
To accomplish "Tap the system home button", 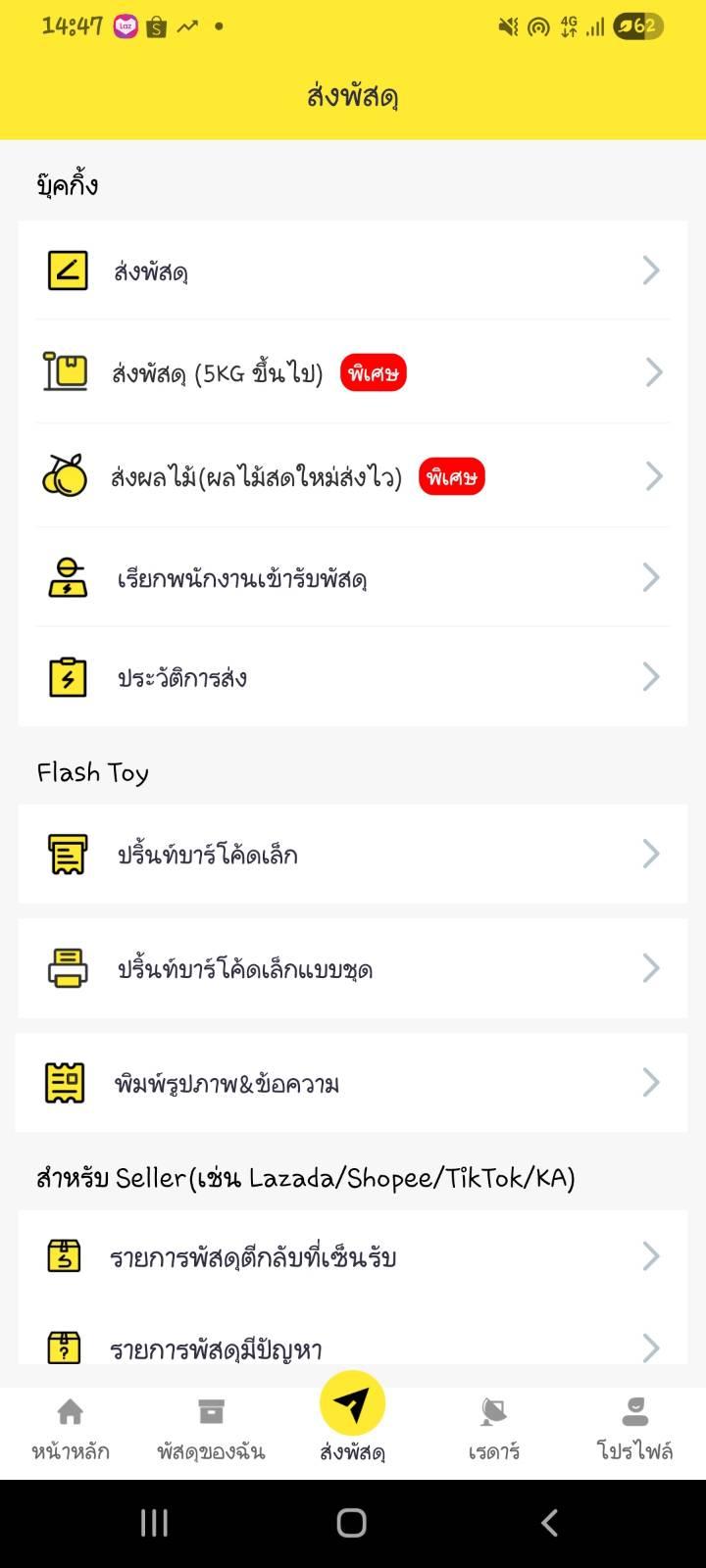I will (x=352, y=1522).
